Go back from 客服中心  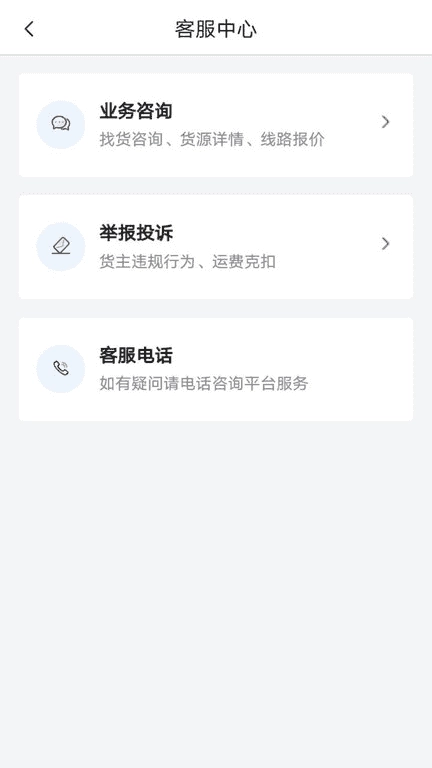click(x=29, y=29)
